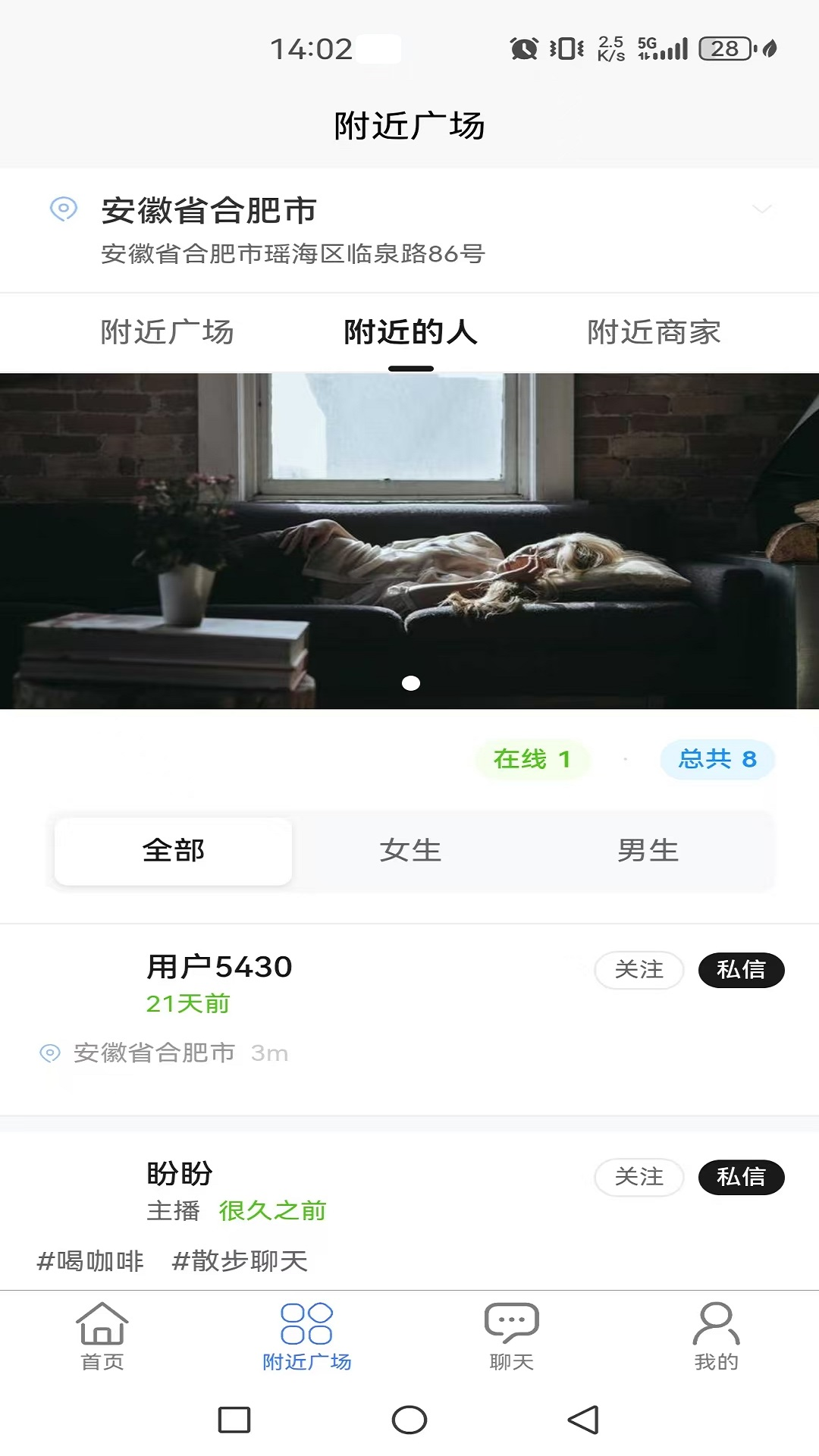This screenshot has height=1456, width=819.
Task: Click the small location marker next to 安徽省合肥市 3m
Action: click(x=49, y=1053)
